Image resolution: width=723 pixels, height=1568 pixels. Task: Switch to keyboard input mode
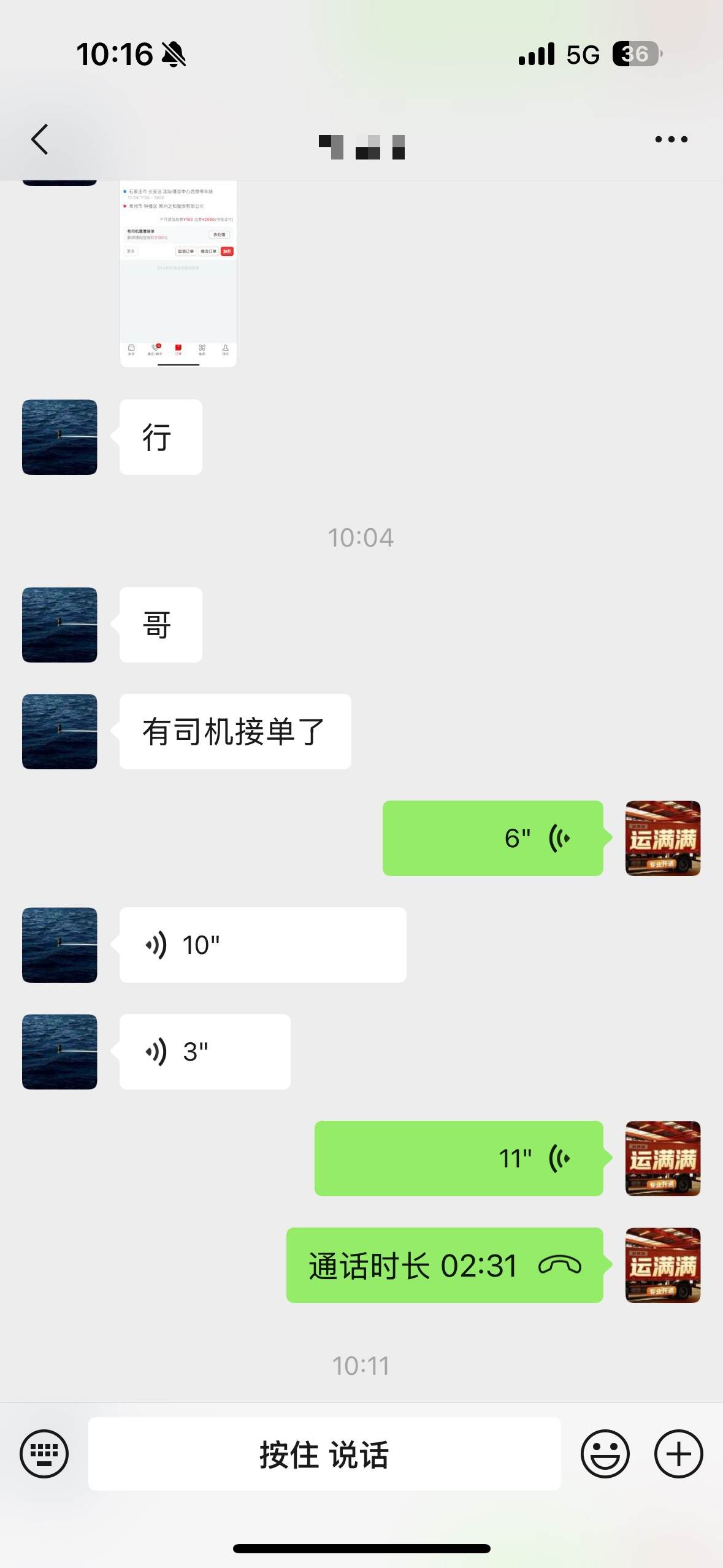click(x=45, y=1454)
